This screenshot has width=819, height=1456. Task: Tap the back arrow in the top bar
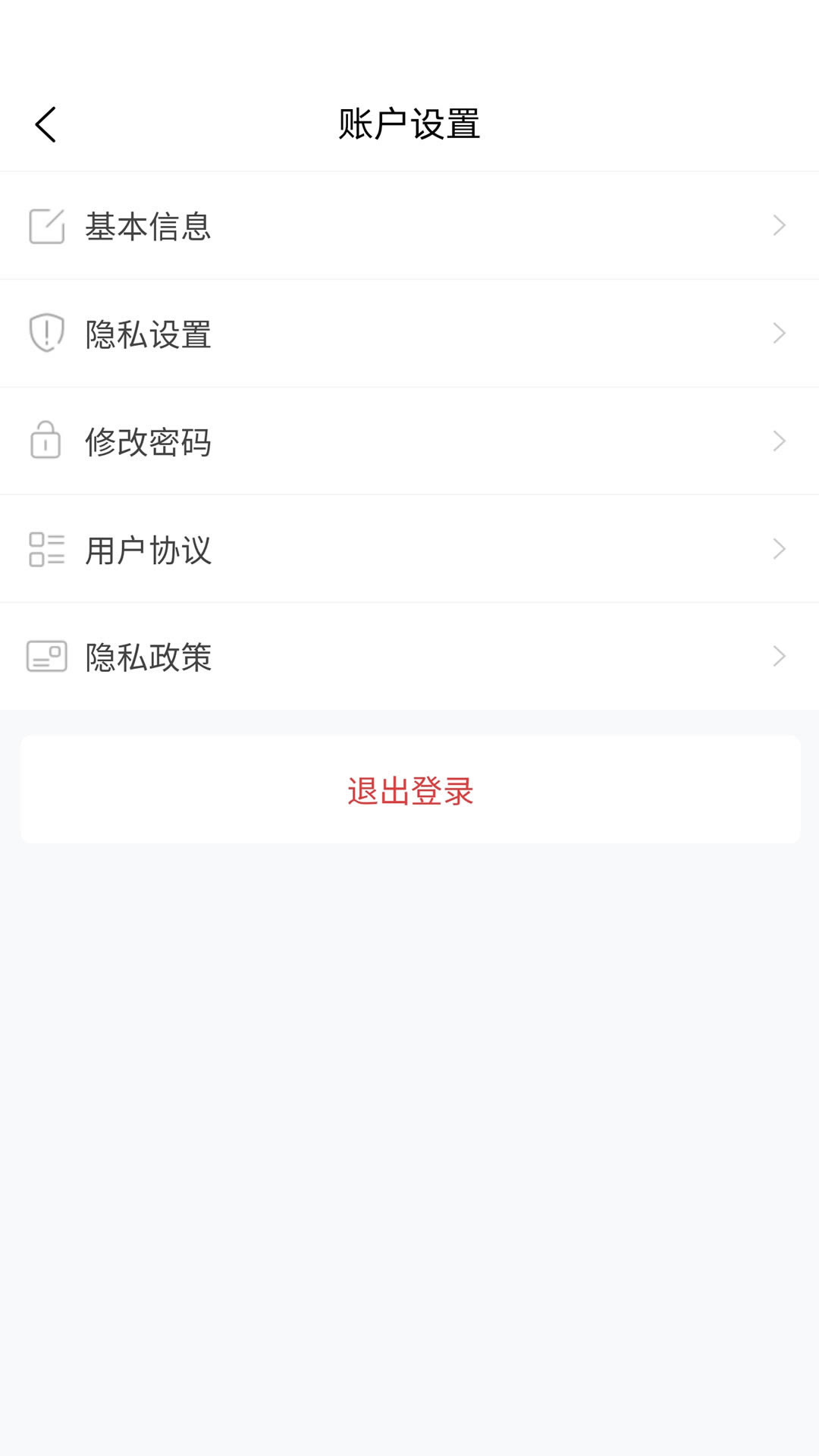[45, 124]
